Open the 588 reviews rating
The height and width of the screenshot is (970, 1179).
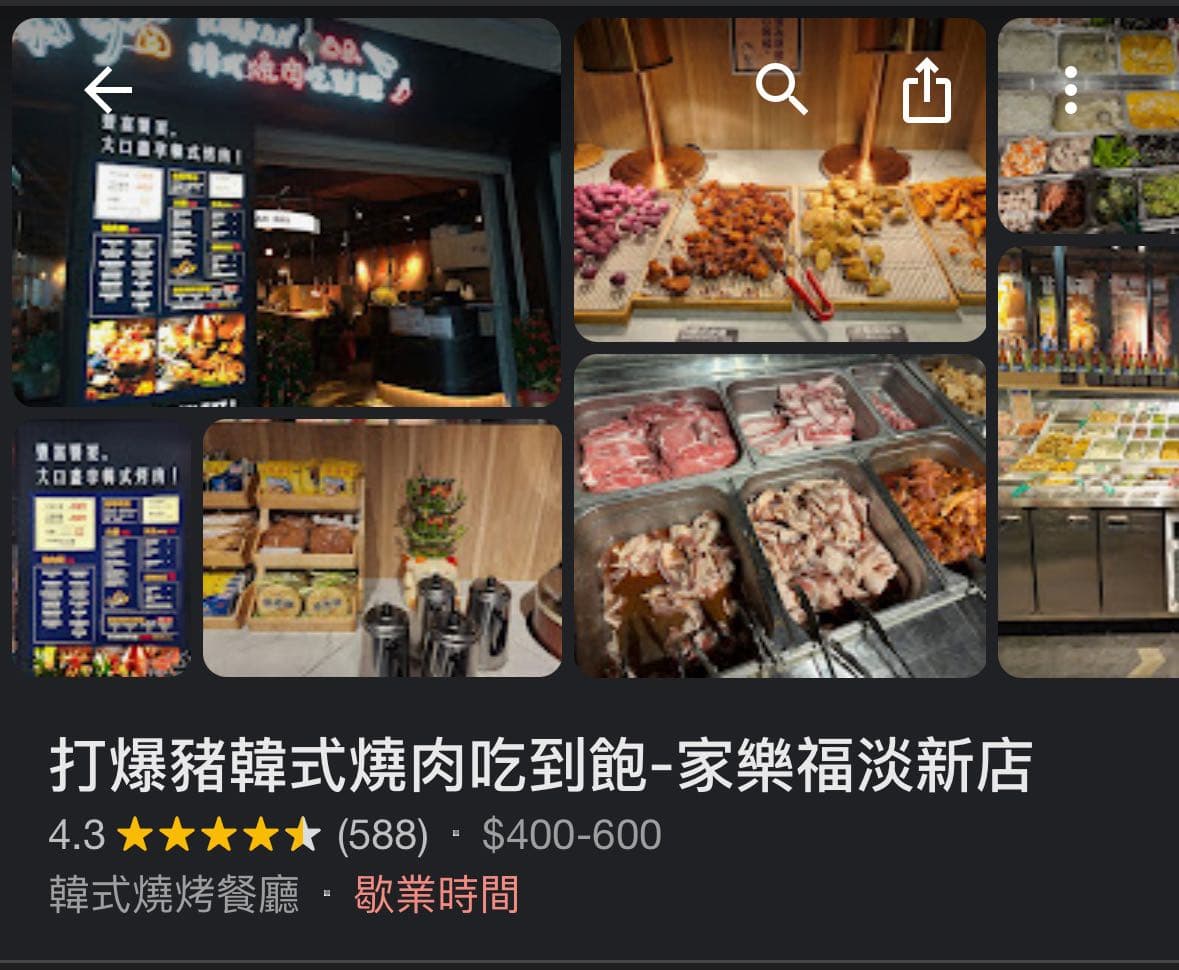(382, 835)
